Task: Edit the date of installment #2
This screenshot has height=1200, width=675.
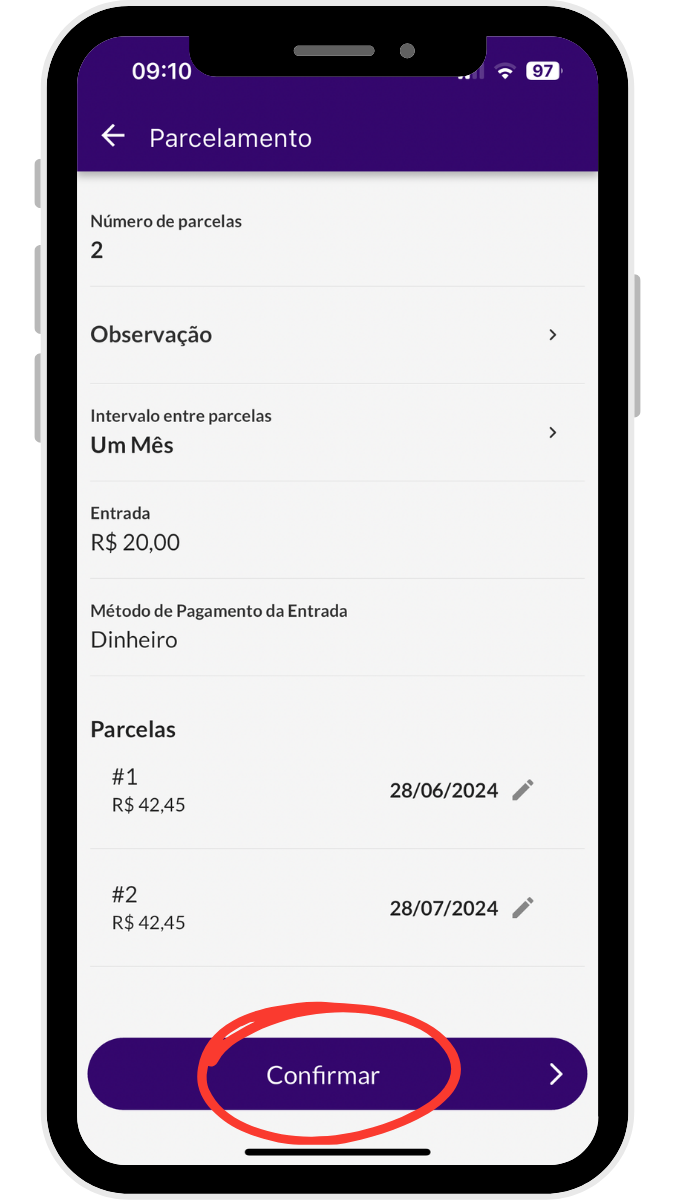Action: click(523, 908)
